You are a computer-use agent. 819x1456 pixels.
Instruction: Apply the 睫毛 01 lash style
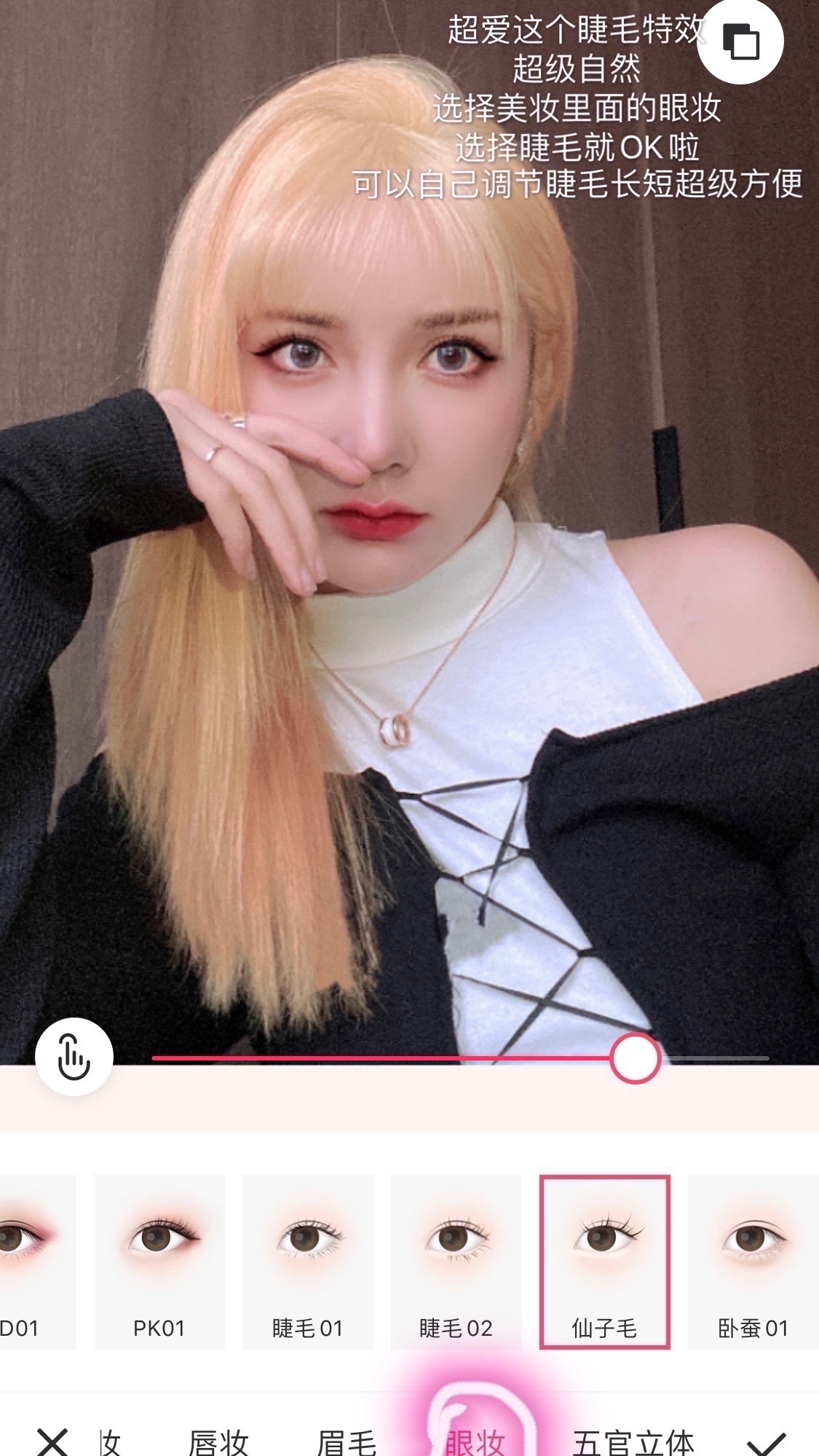(x=307, y=1262)
